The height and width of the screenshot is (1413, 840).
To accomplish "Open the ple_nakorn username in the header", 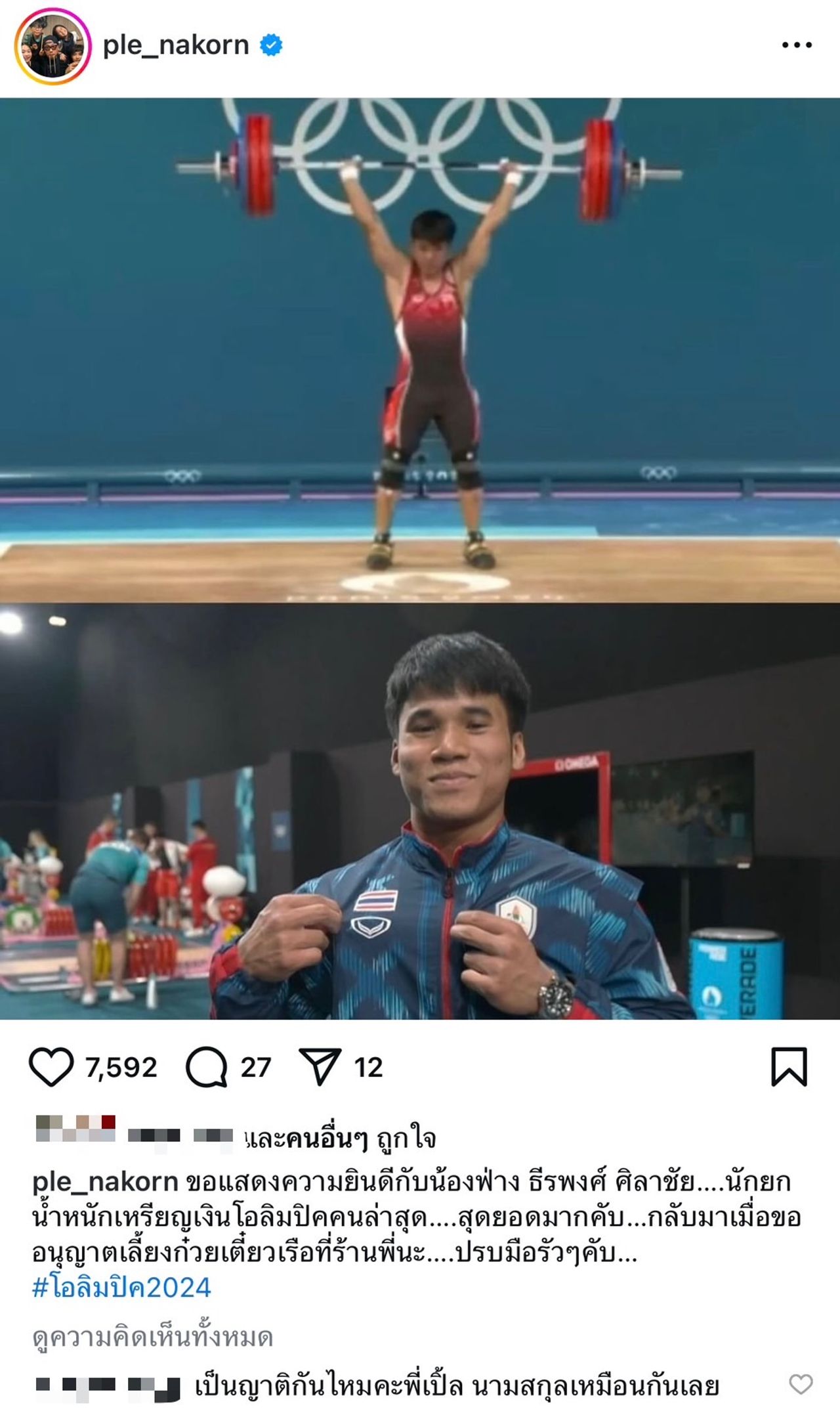I will [176, 45].
